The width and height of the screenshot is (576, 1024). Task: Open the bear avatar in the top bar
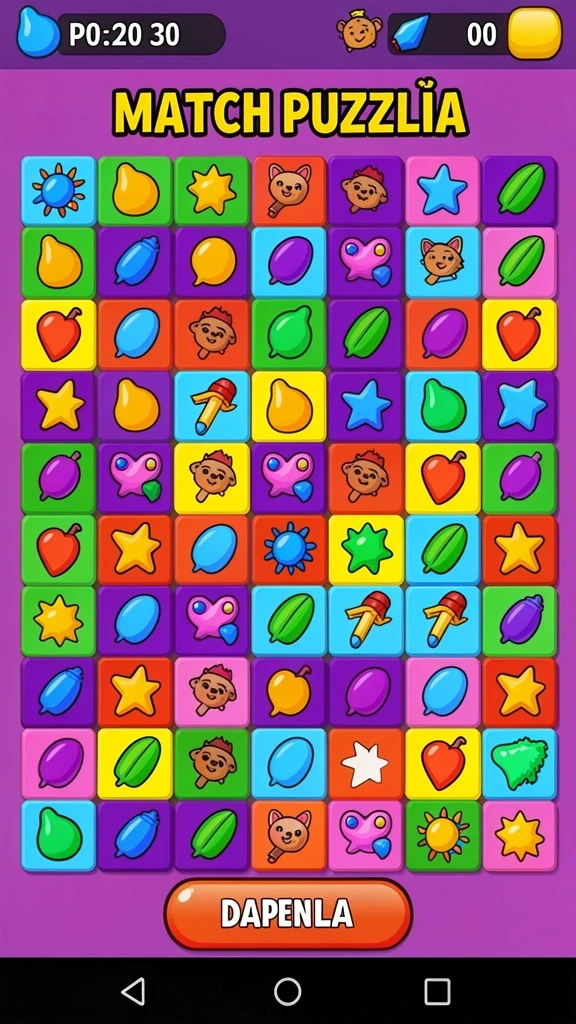pyautogui.click(x=359, y=31)
